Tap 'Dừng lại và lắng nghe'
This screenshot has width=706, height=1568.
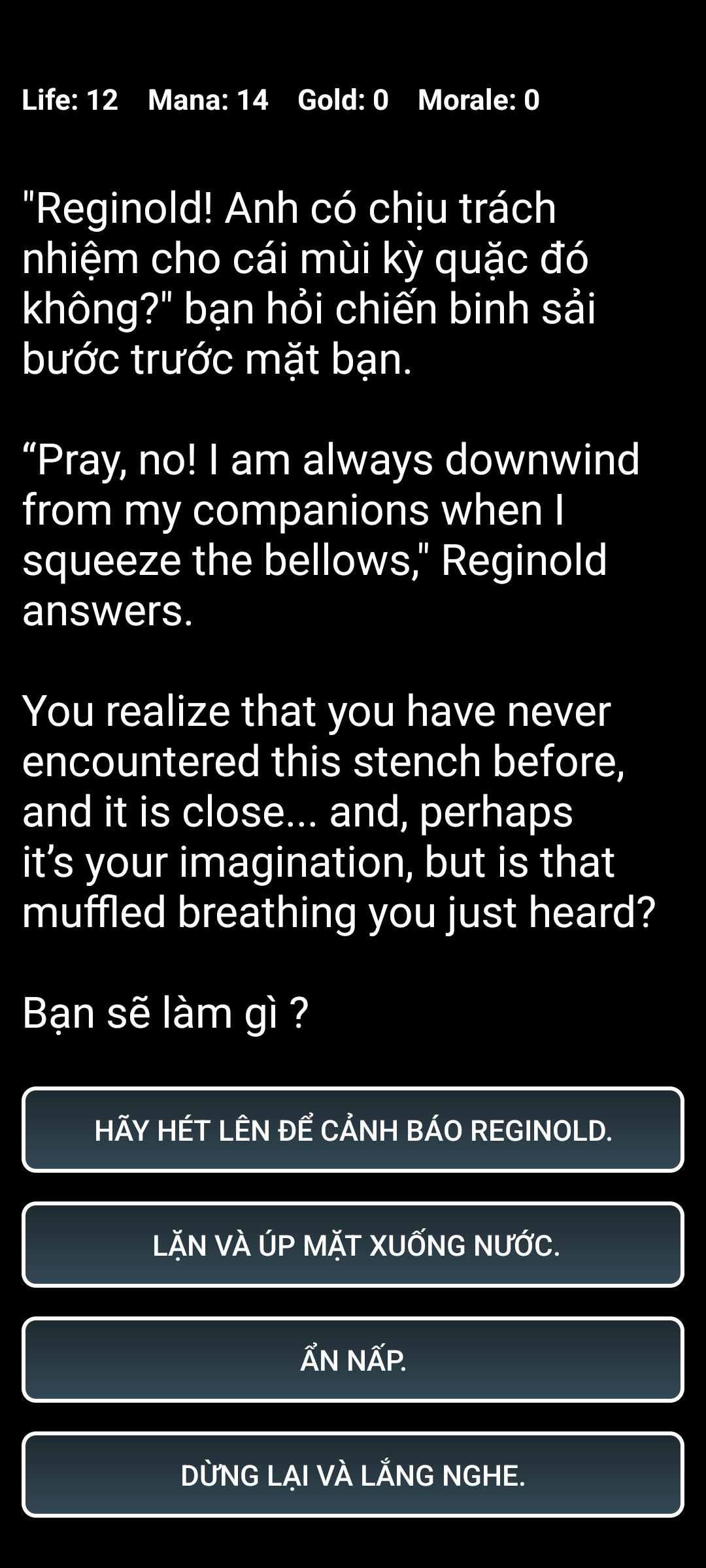click(353, 1475)
